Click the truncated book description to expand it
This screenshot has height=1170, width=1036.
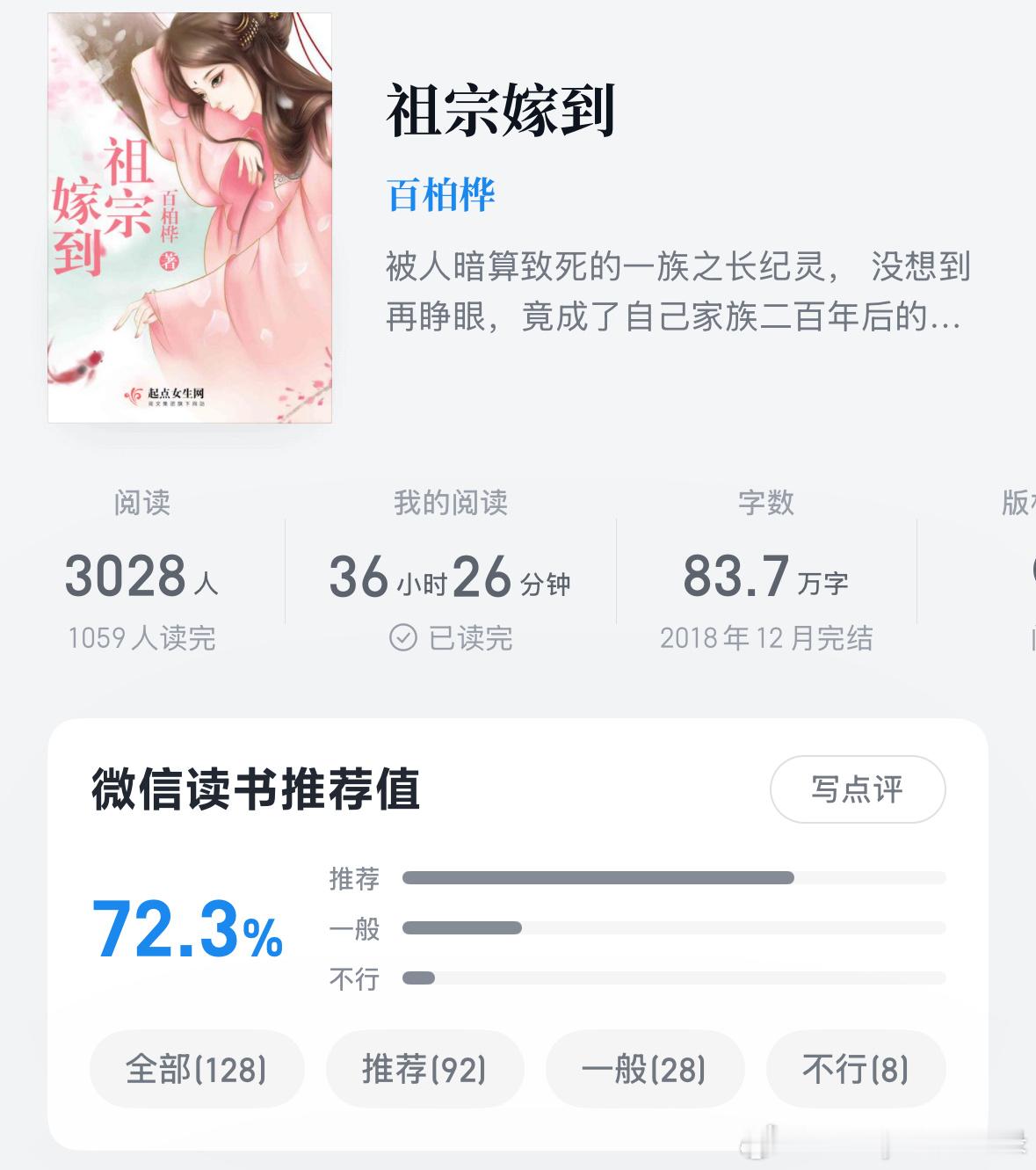coord(677,294)
